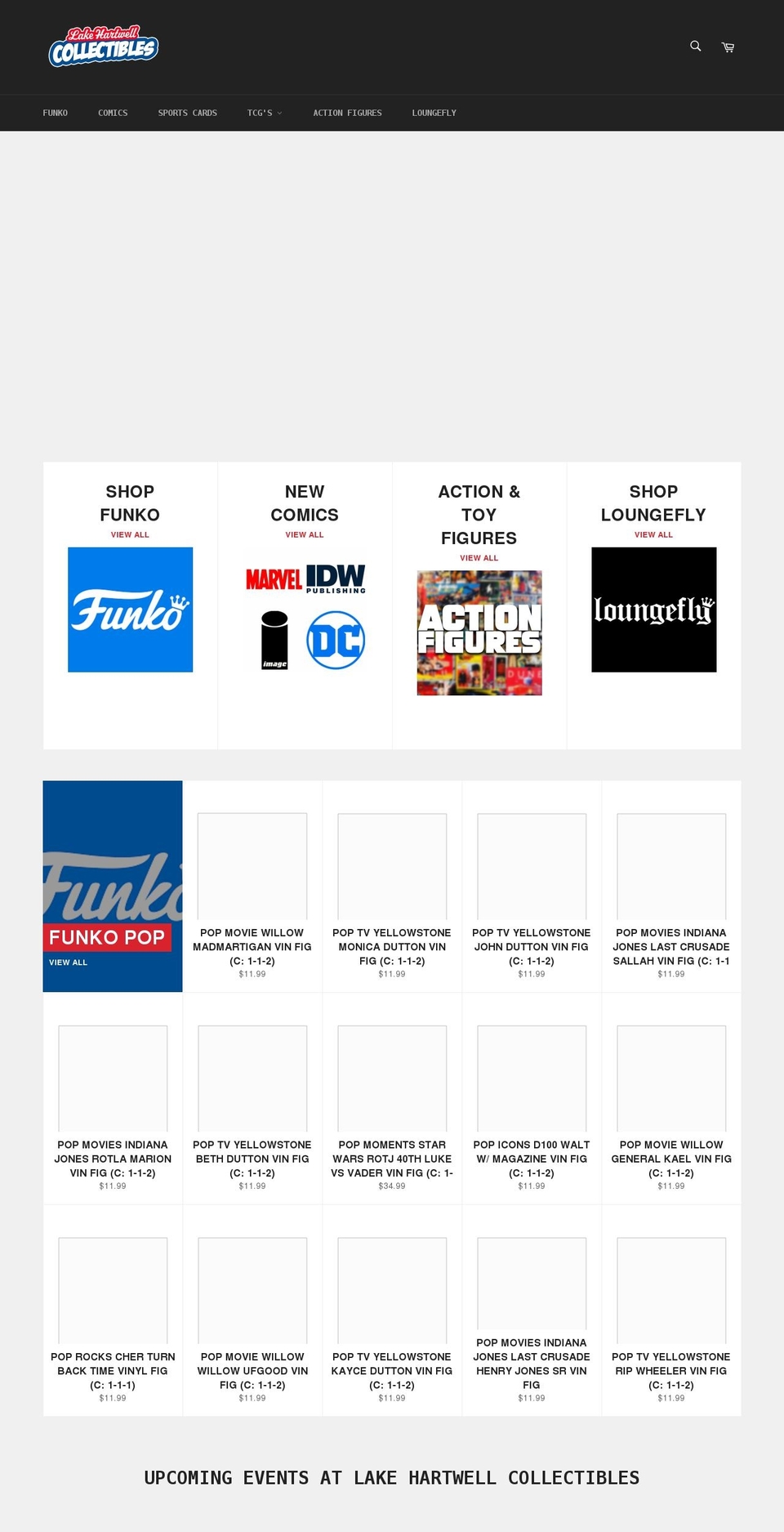Open the search panel

pos(694,47)
